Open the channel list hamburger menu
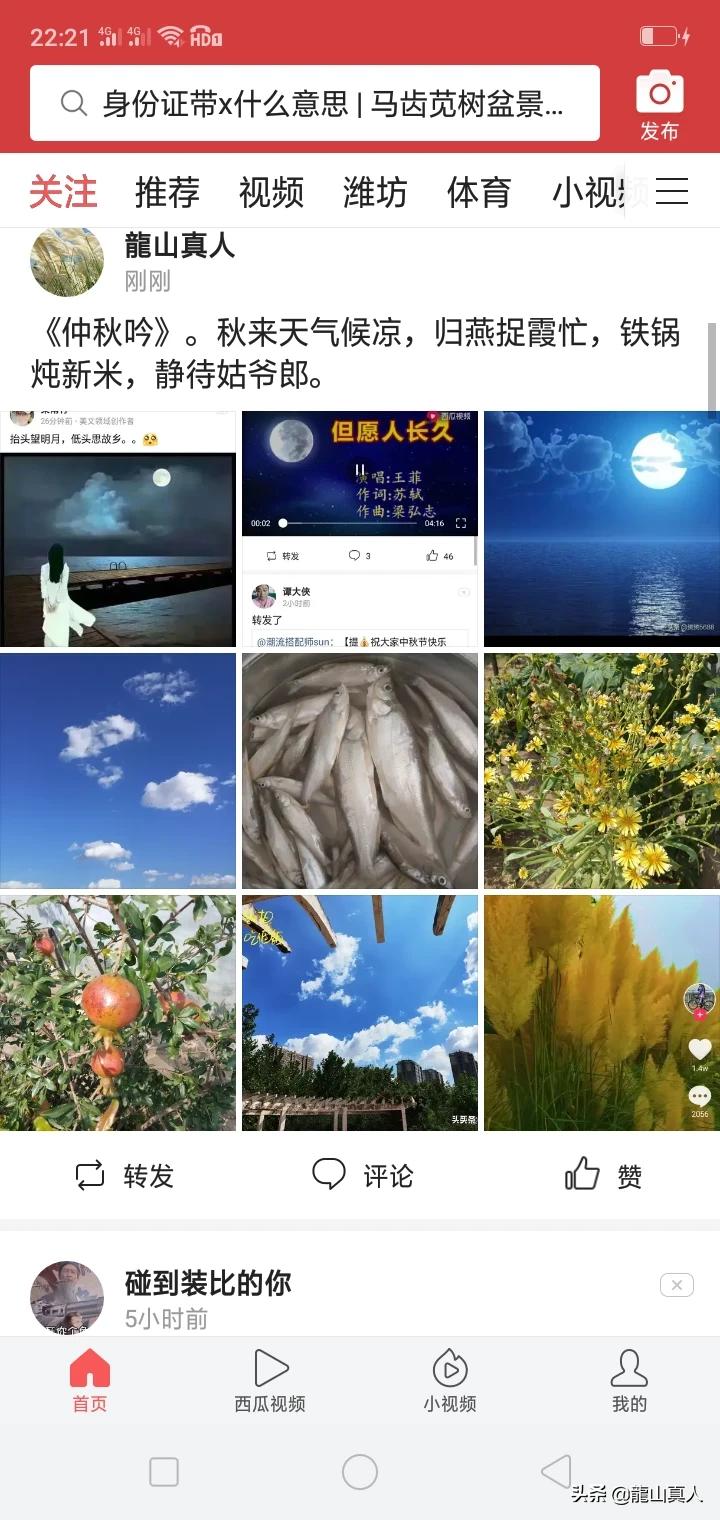720x1520 pixels. 672,191
